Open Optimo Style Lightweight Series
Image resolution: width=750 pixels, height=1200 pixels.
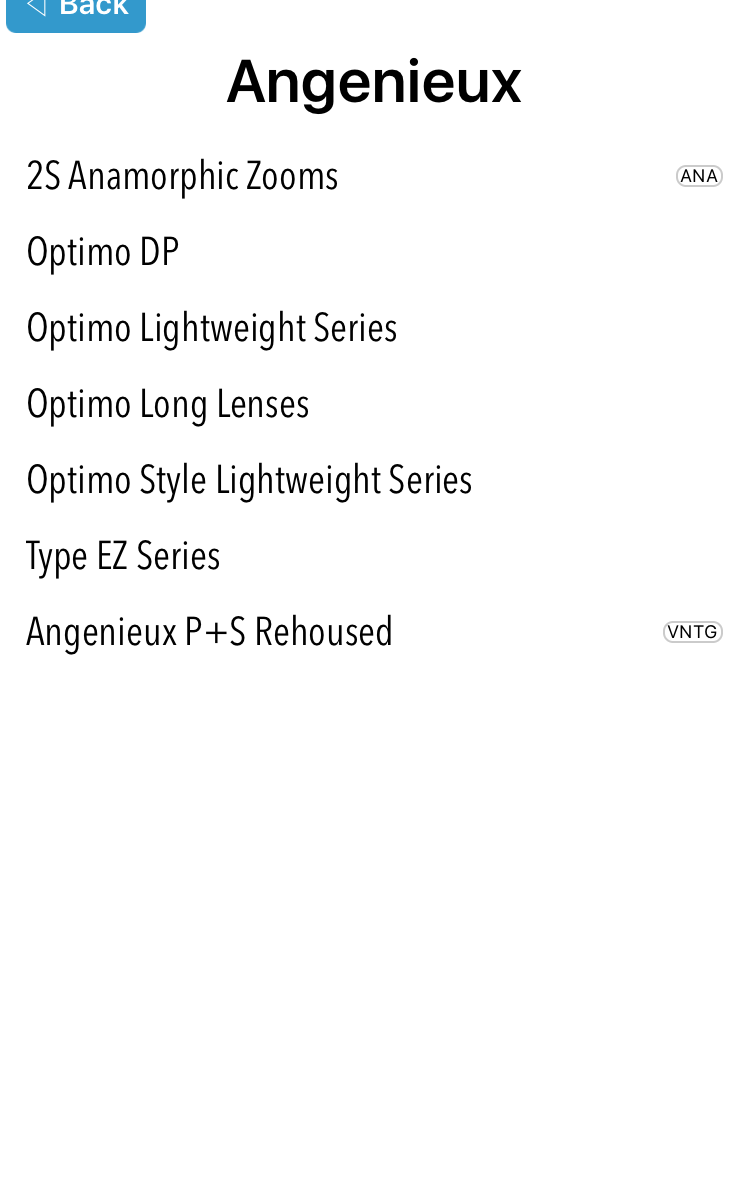tap(375, 480)
